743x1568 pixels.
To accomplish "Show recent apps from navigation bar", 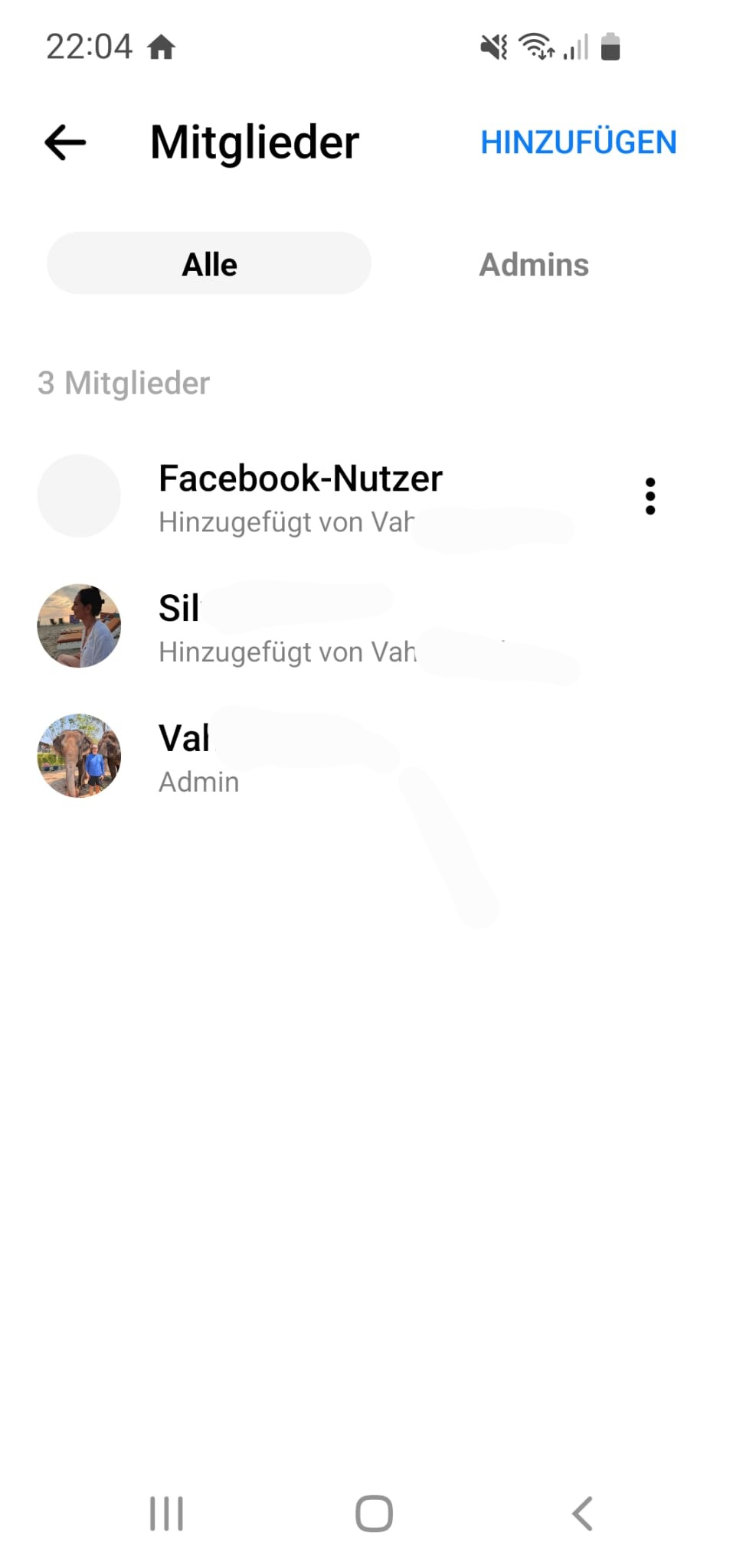I will point(166,1514).
